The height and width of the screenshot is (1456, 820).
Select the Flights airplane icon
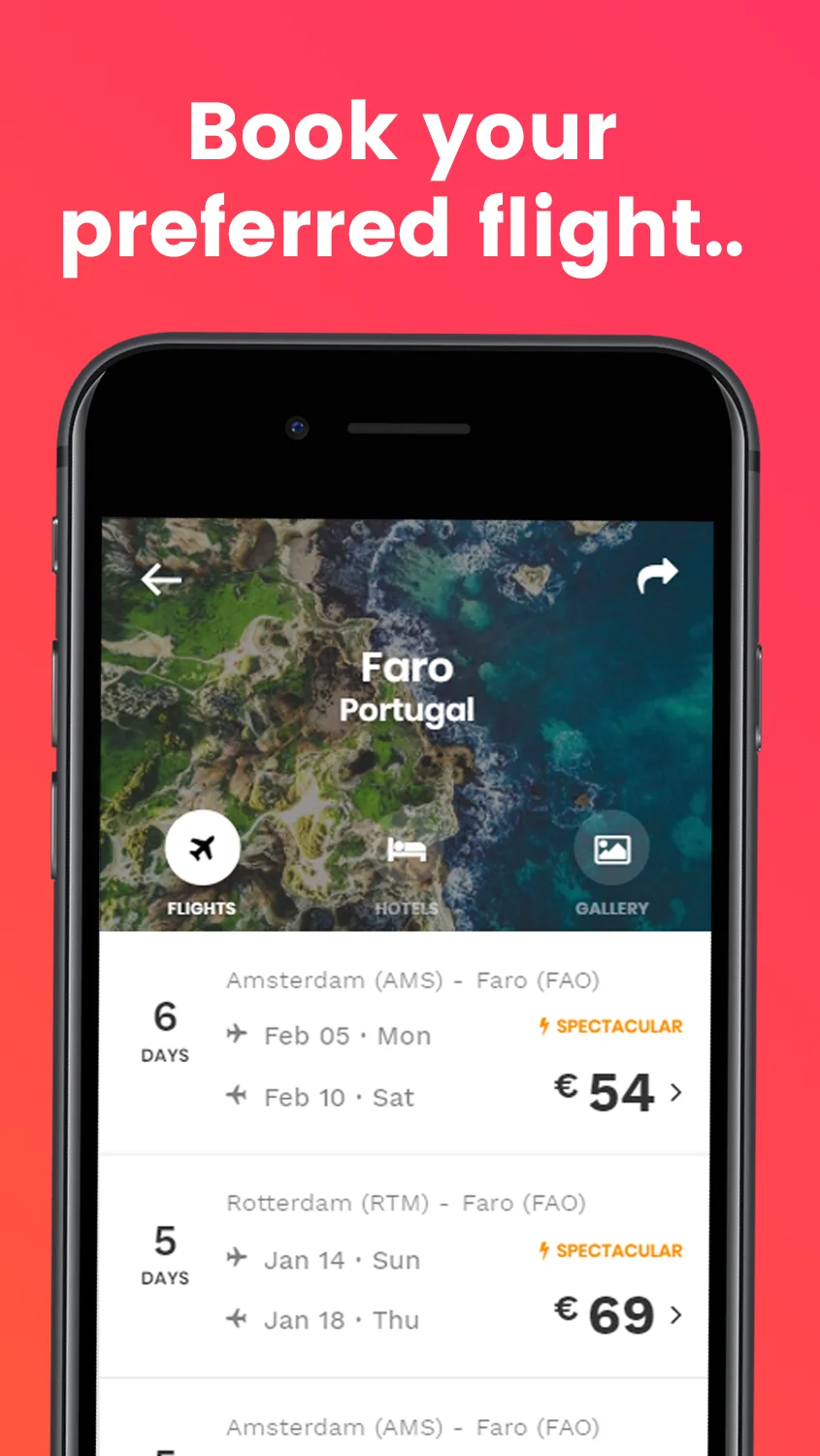[x=201, y=848]
